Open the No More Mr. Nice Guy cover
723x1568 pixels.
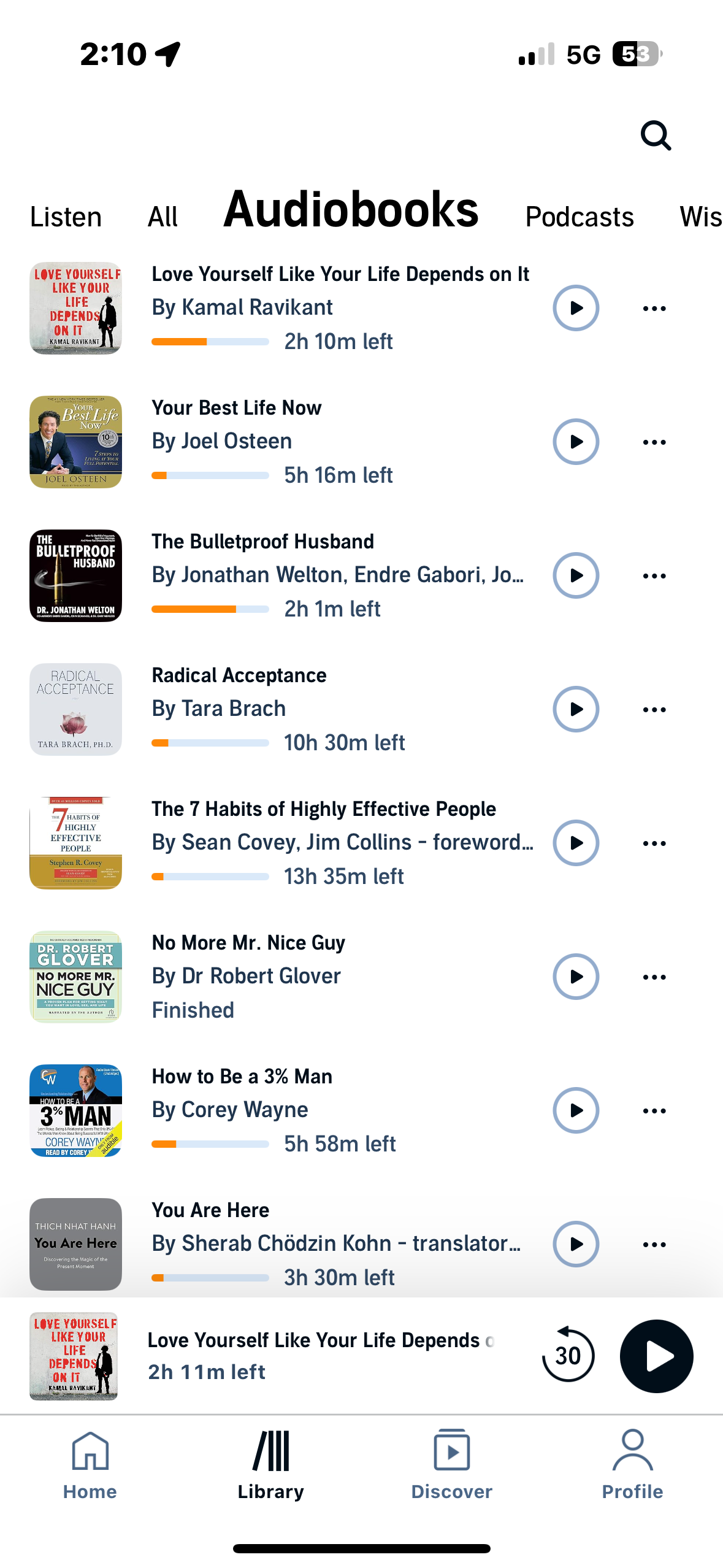[x=76, y=977]
